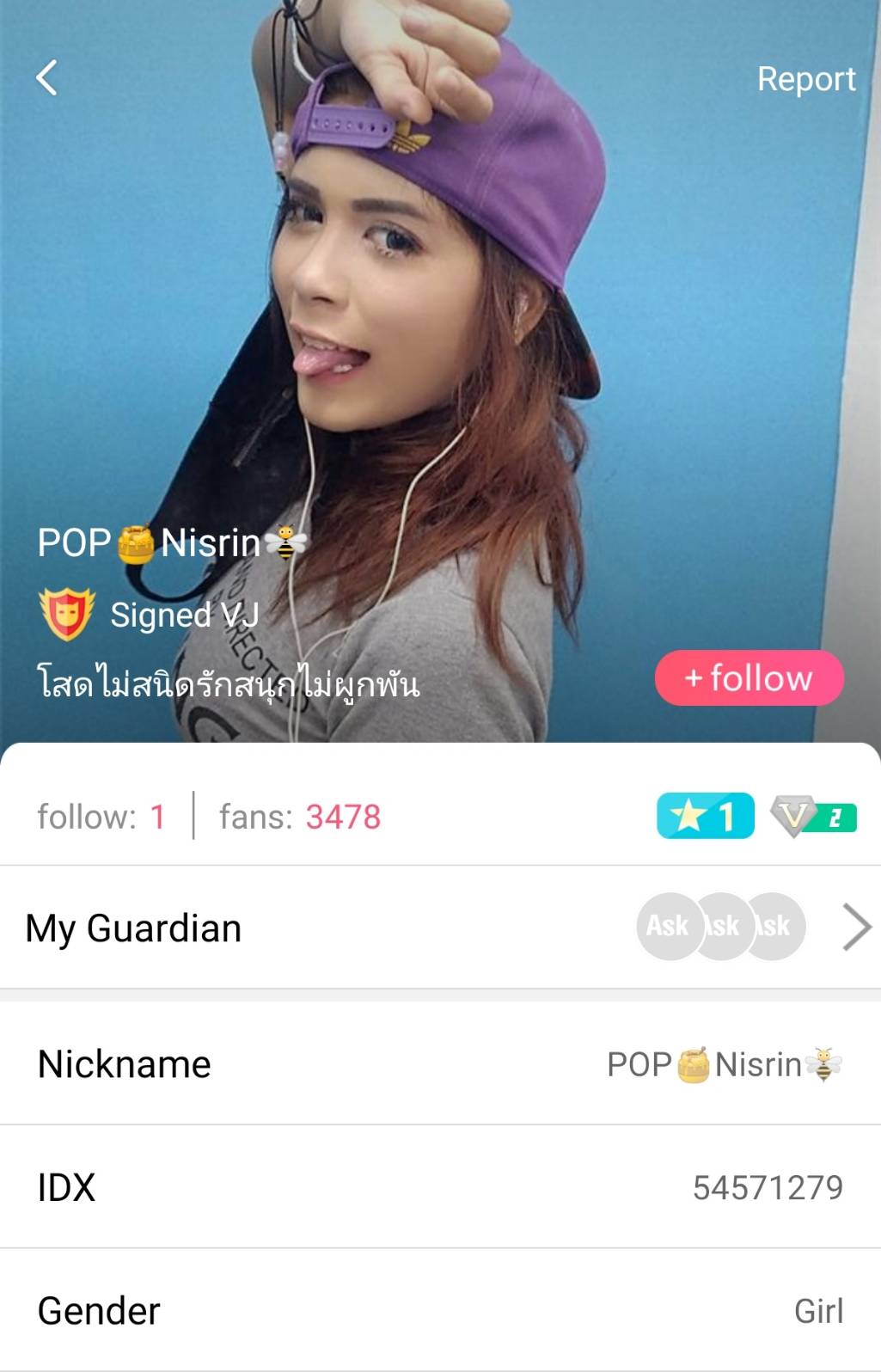Follow POP Nisrin
This screenshot has width=881, height=1372.
point(749,678)
